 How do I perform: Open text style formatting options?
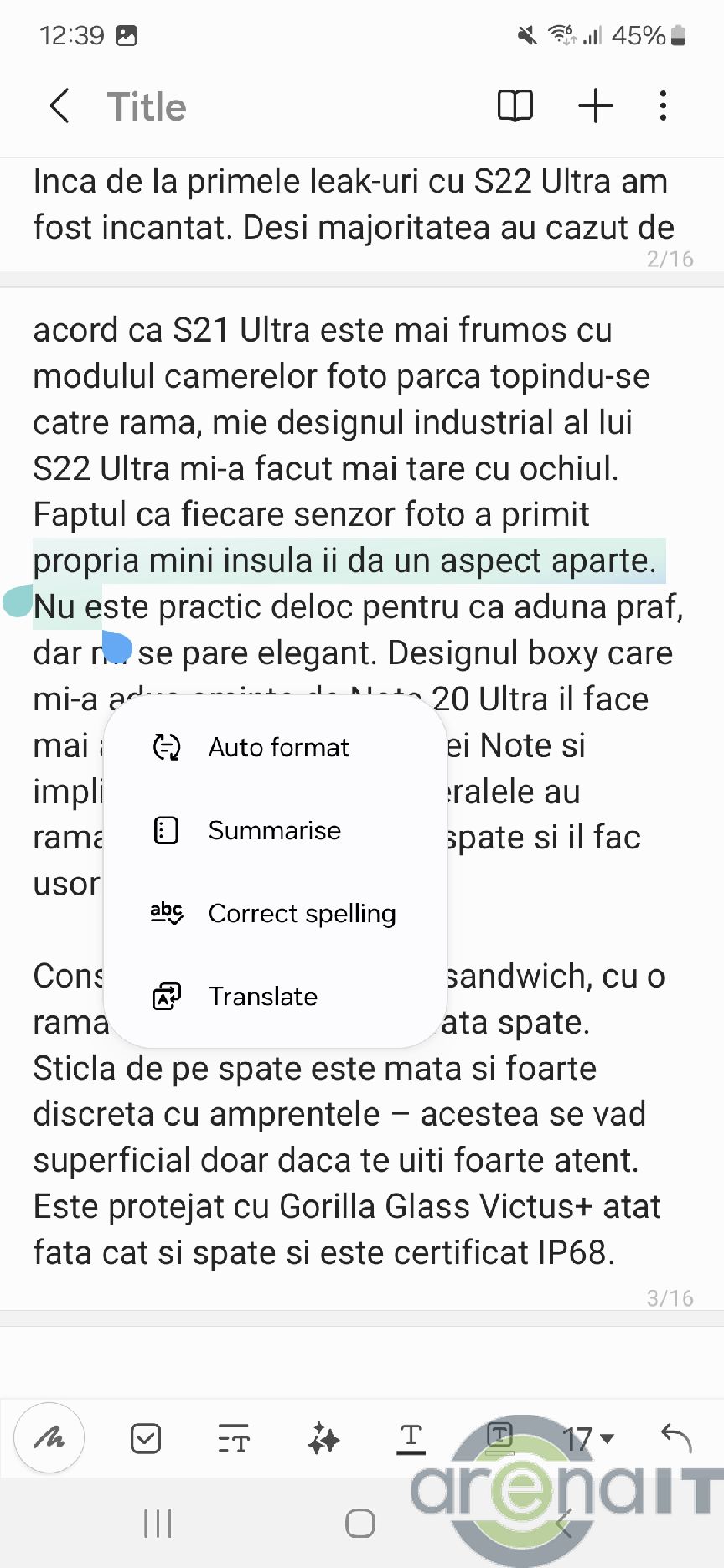click(234, 1439)
